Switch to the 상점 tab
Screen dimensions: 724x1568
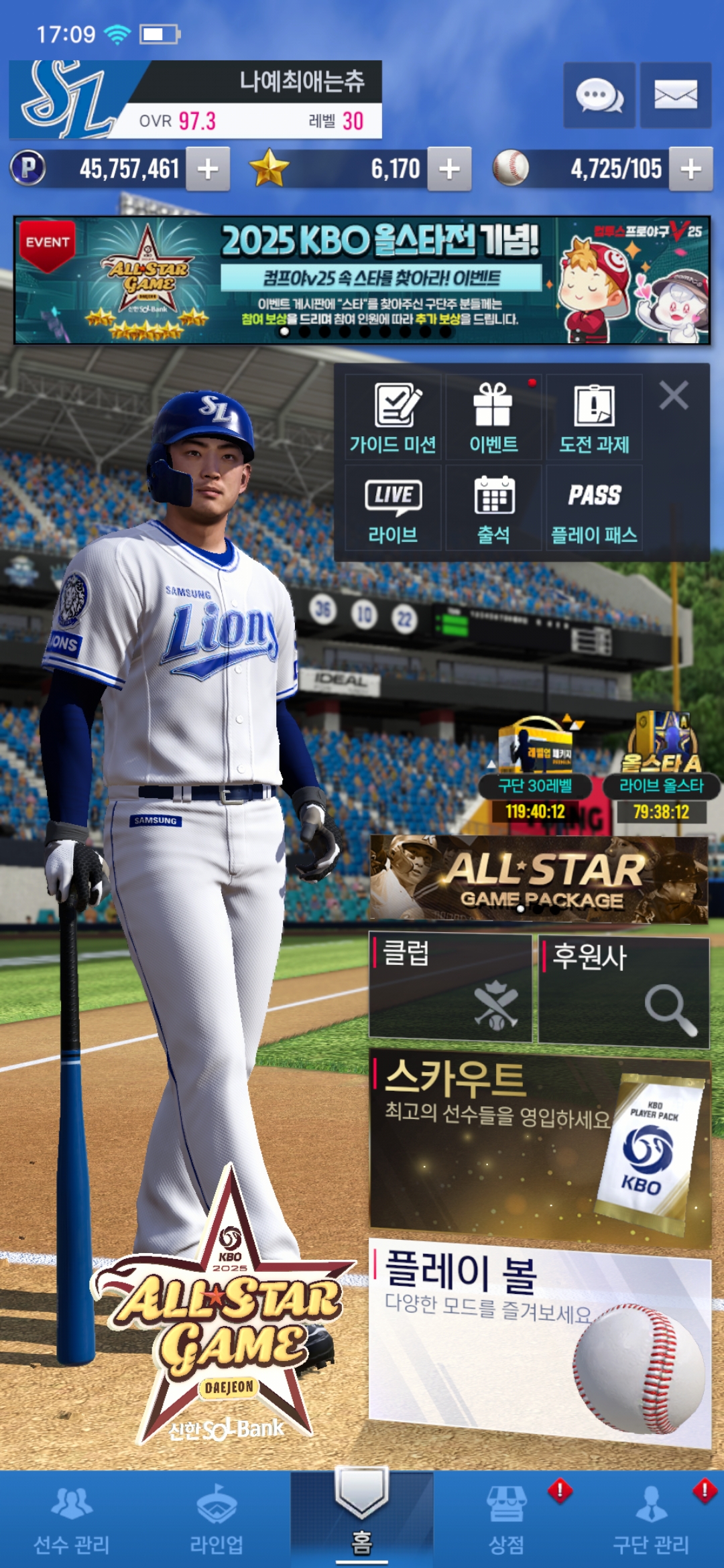tap(506, 1520)
